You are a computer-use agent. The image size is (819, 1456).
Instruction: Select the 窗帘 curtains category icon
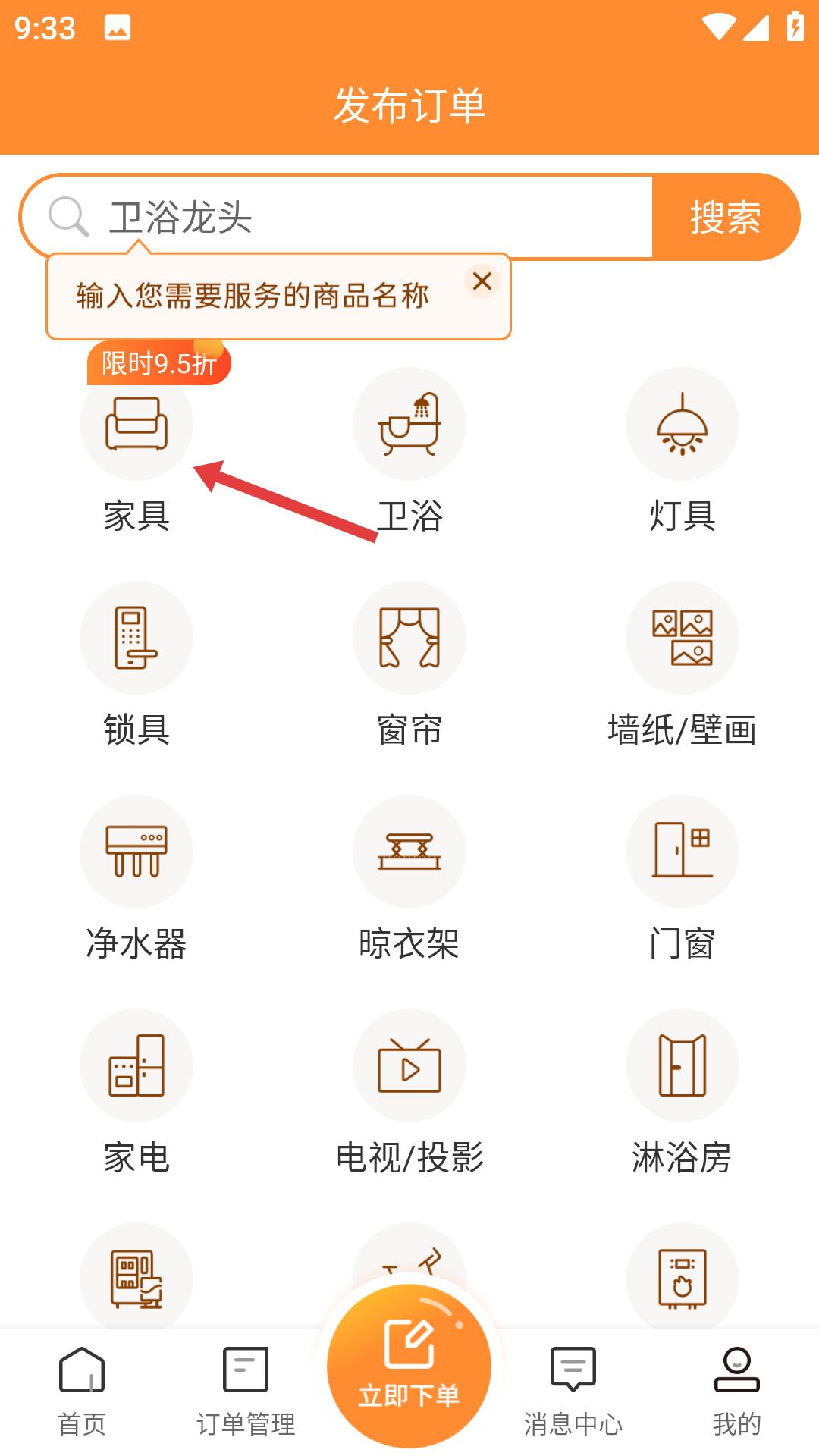tap(409, 637)
